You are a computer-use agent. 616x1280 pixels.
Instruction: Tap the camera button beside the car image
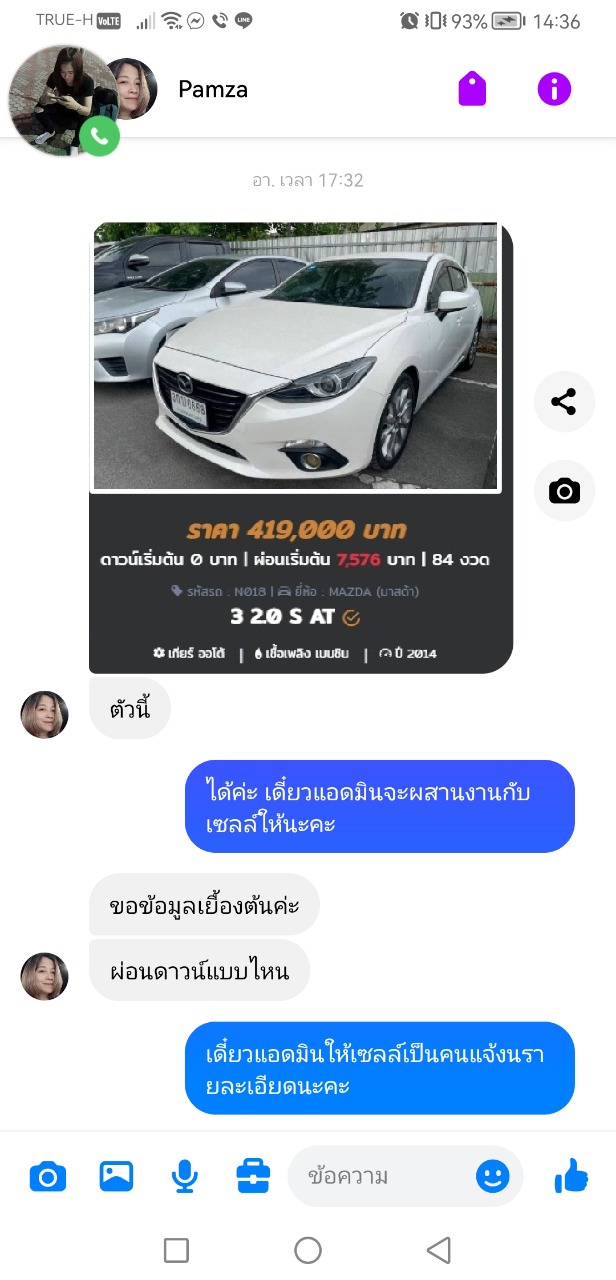[564, 491]
